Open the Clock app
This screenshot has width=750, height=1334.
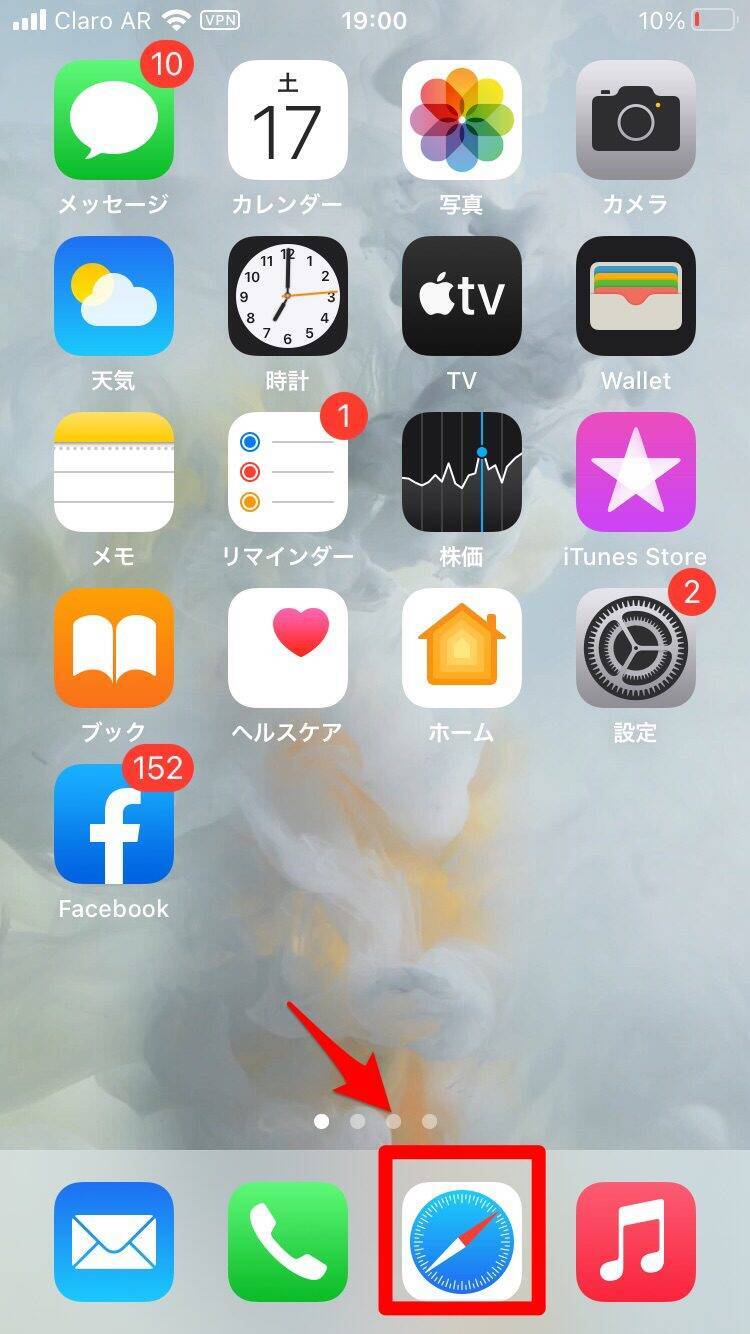(x=288, y=296)
